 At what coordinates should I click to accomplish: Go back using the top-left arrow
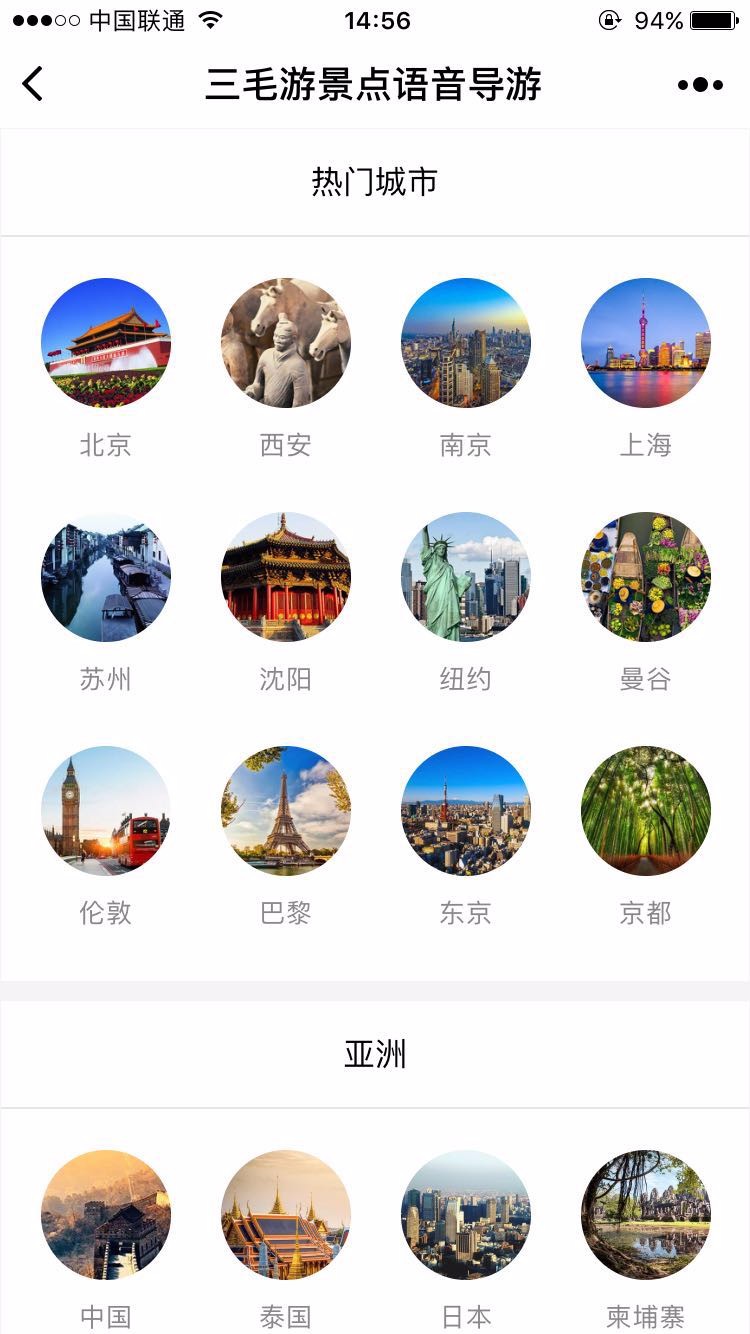pyautogui.click(x=33, y=84)
